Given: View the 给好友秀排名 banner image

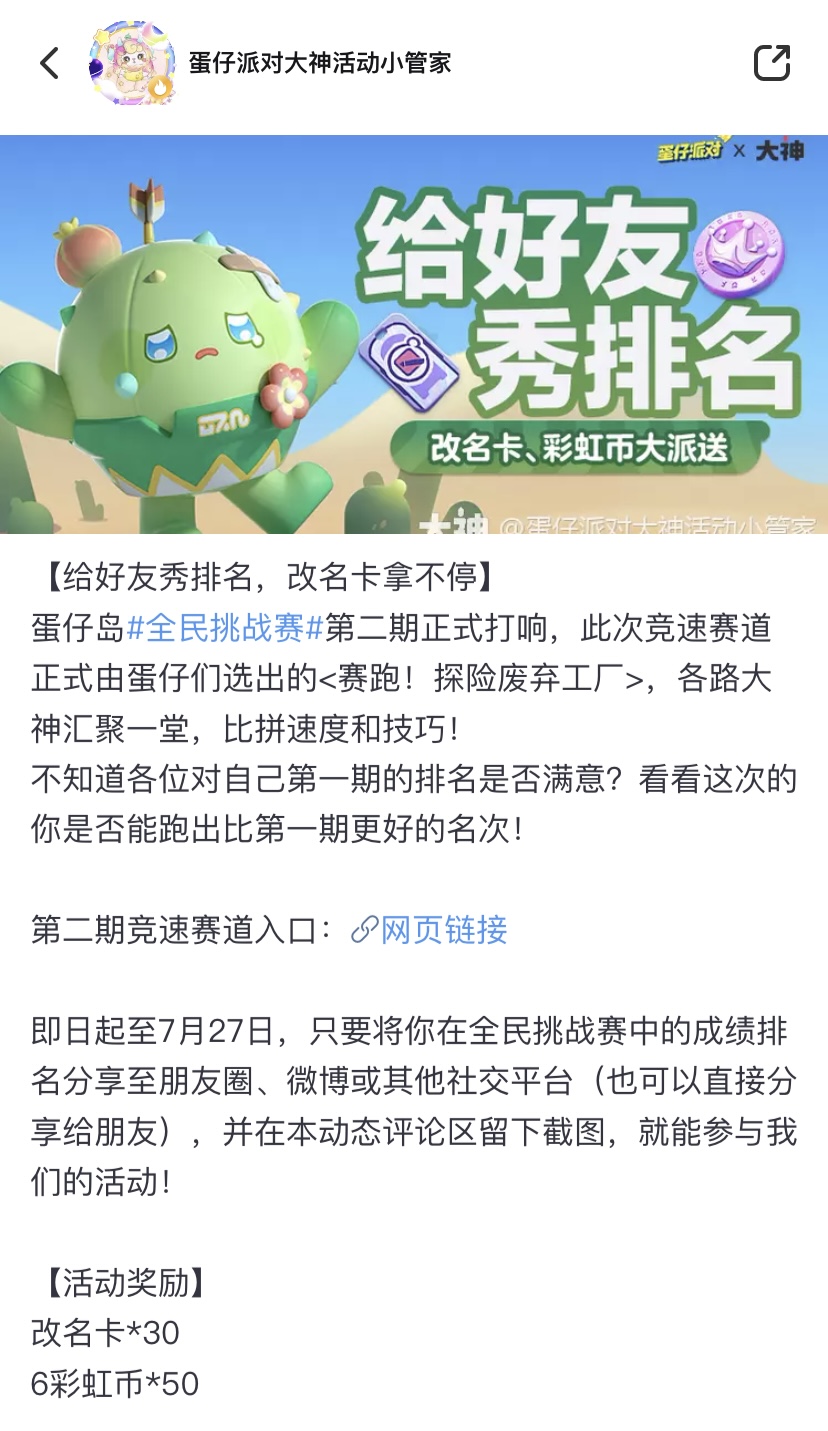Looking at the screenshot, I should [x=414, y=334].
